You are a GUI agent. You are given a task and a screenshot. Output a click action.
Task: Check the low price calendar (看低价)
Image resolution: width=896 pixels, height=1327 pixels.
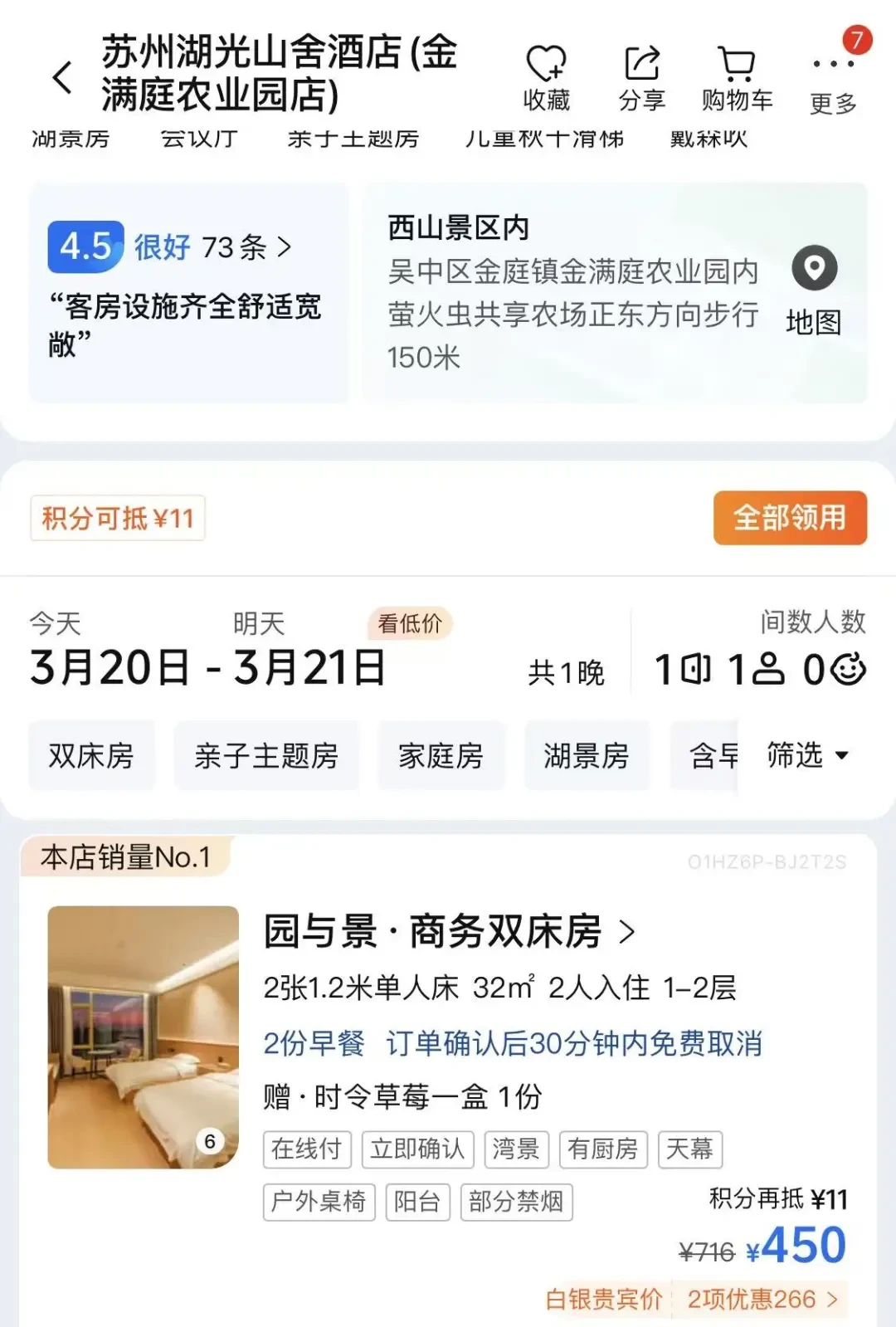(x=410, y=623)
